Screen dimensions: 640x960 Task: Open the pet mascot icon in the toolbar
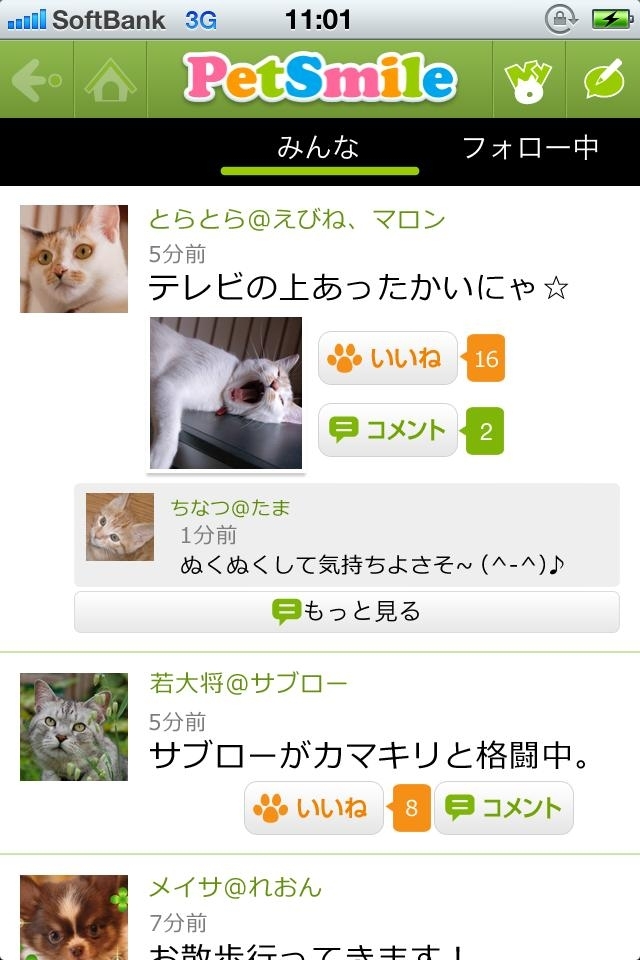coord(529,80)
